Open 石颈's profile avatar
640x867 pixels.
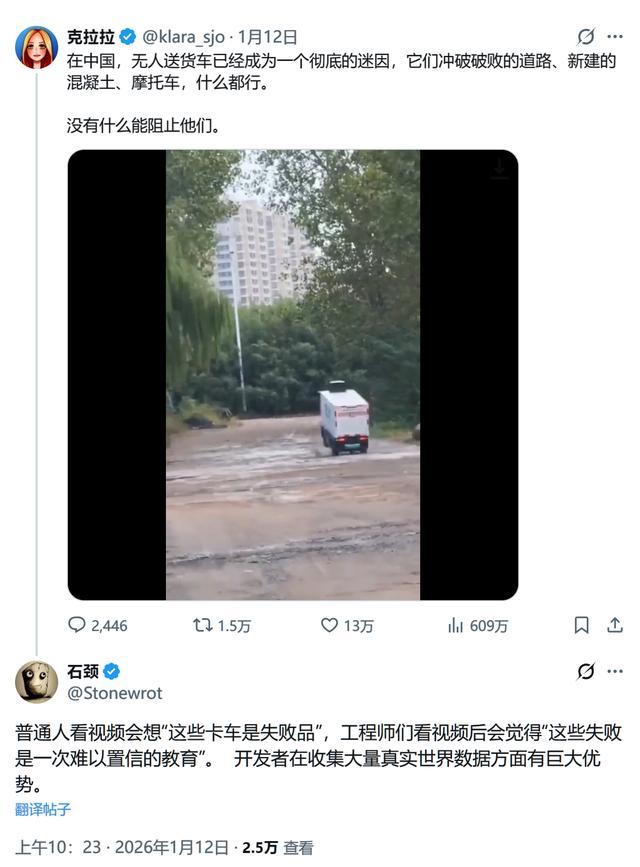point(36,682)
